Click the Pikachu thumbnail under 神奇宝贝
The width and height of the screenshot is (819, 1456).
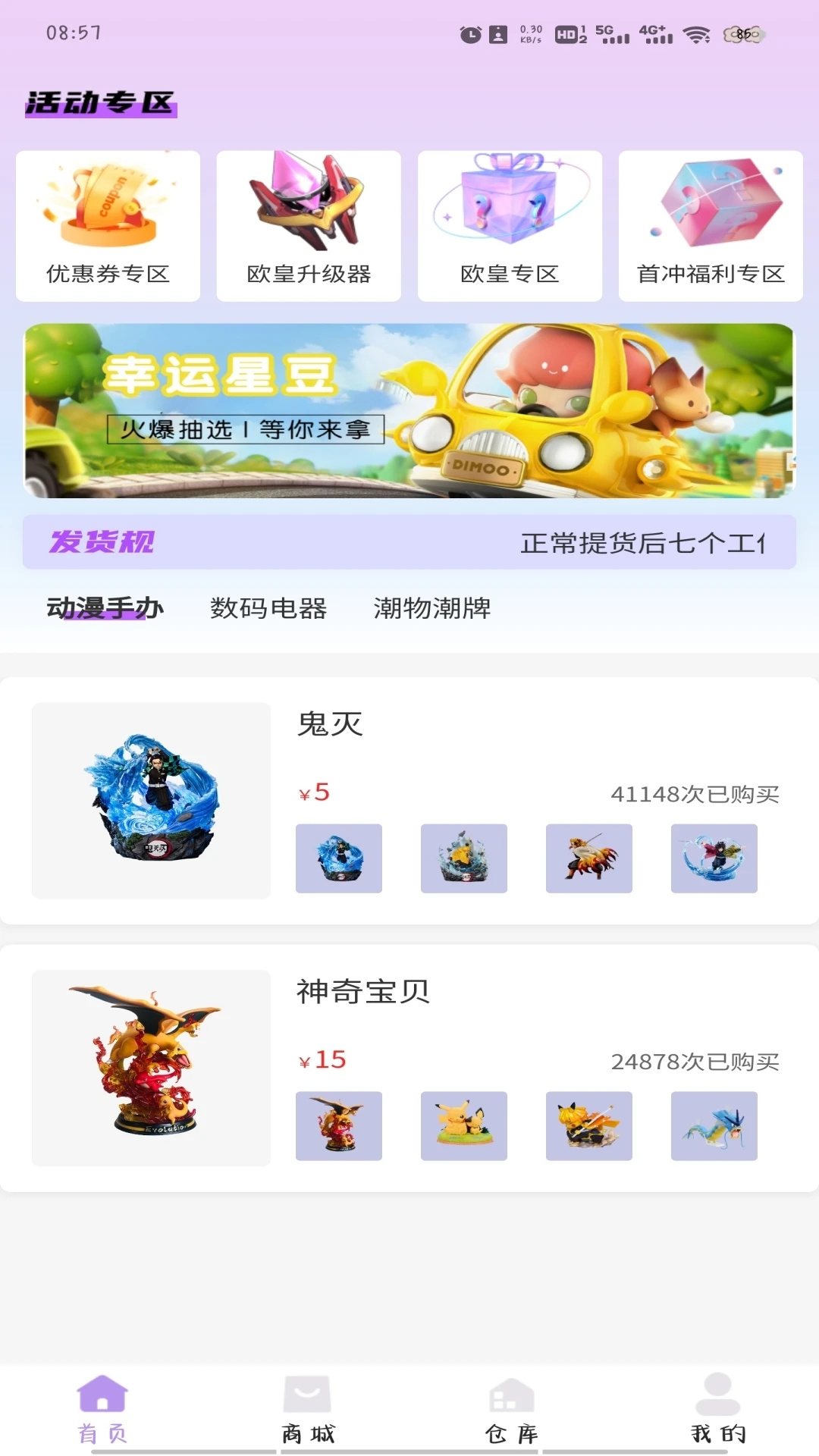point(464,1126)
